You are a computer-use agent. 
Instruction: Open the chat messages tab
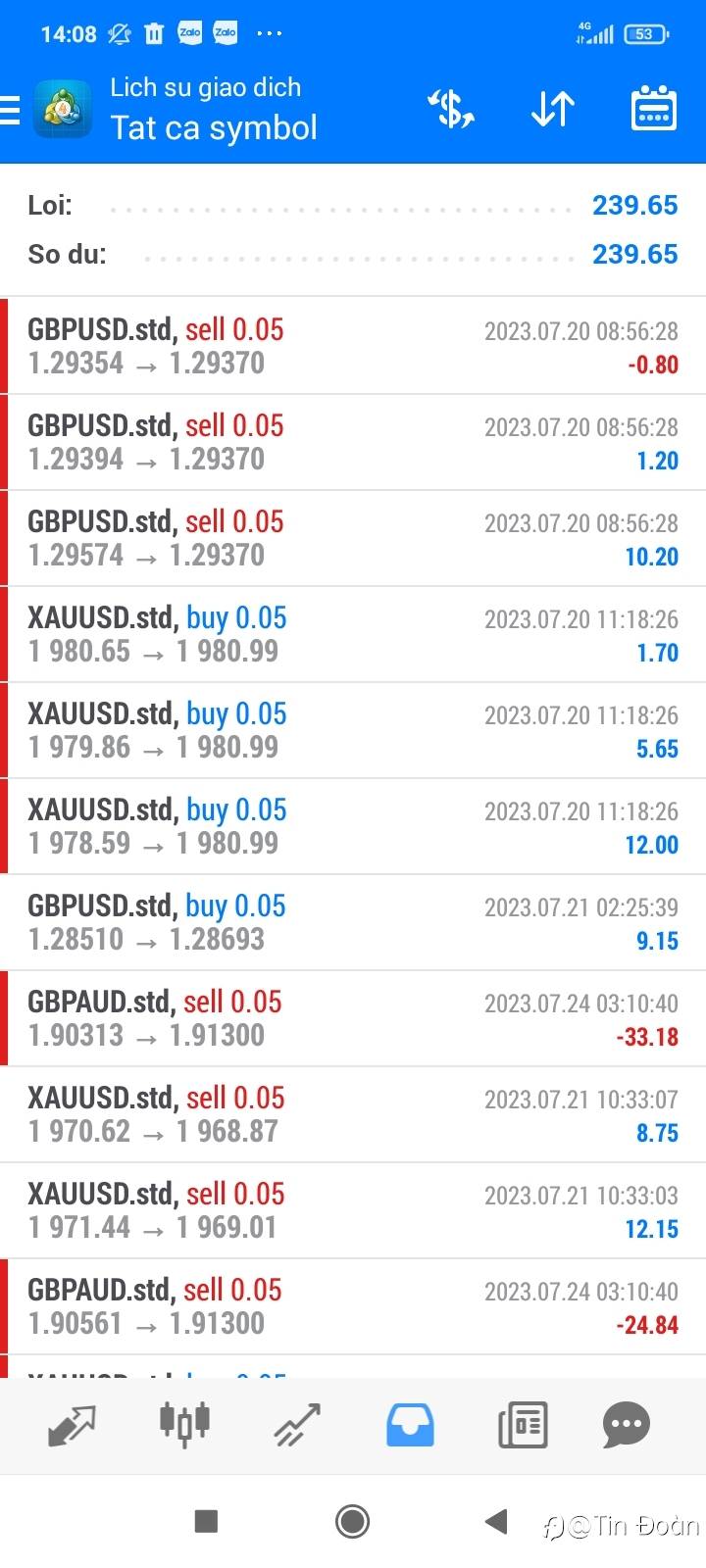627,1424
